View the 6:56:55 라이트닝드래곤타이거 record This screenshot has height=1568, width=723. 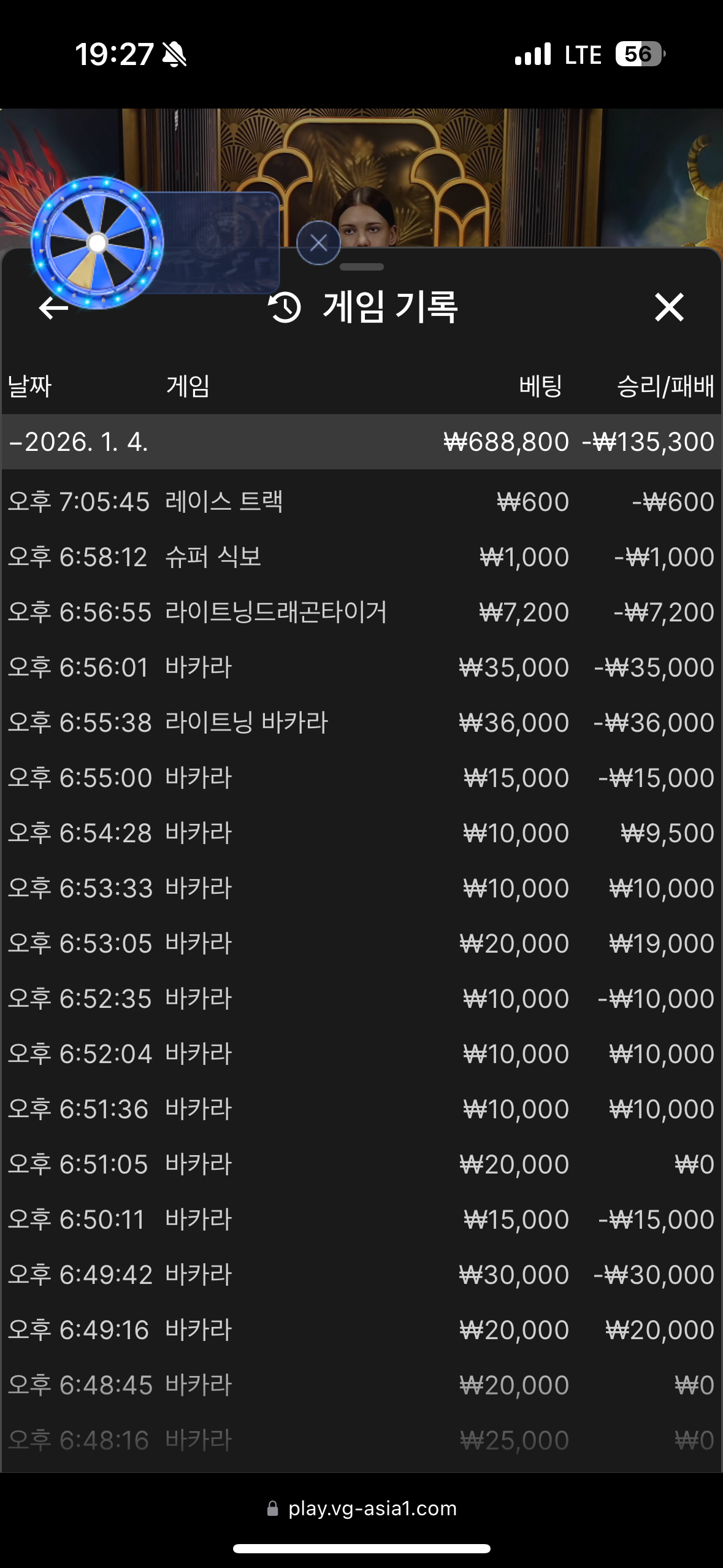[x=361, y=612]
